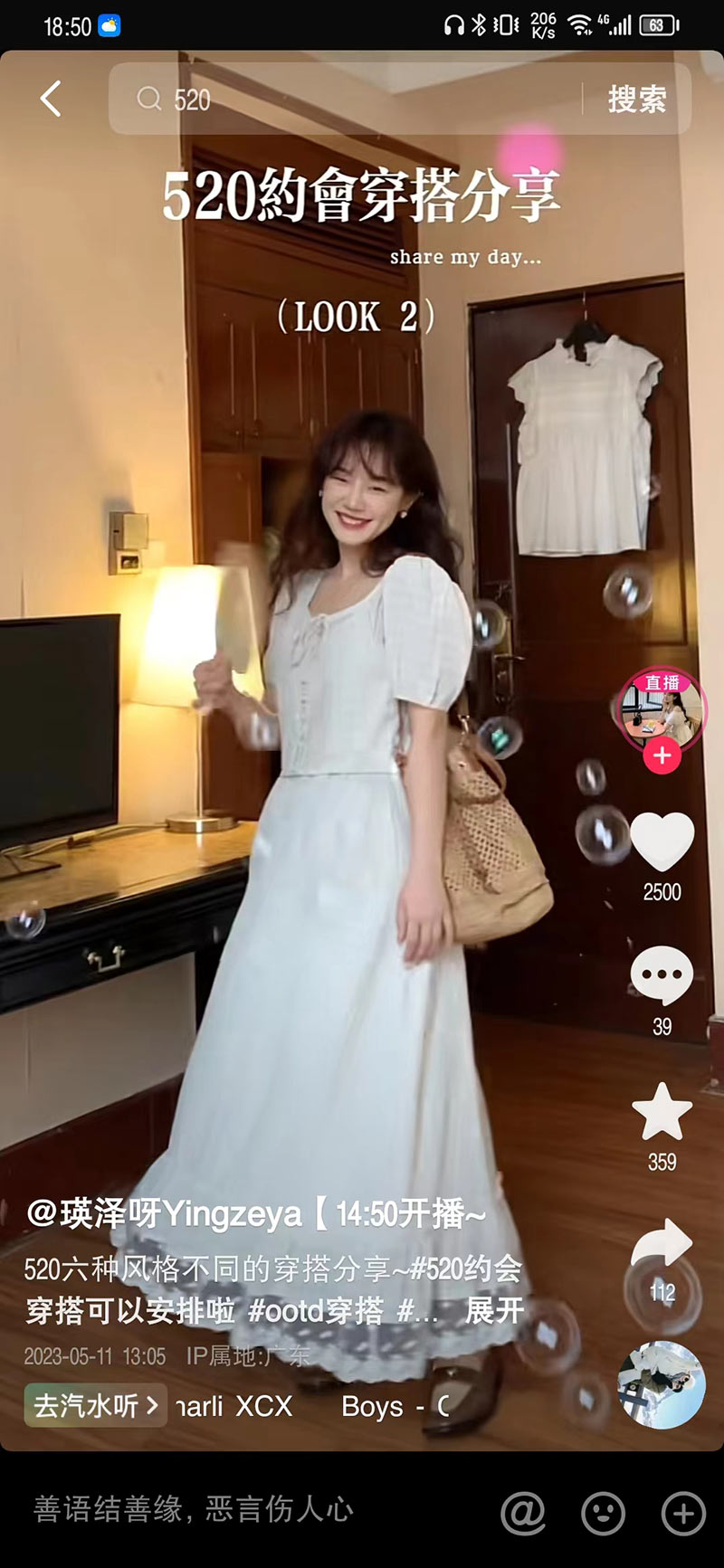Share this video with the arrow icon
This screenshot has height=1568, width=724.
pyautogui.click(x=662, y=1245)
